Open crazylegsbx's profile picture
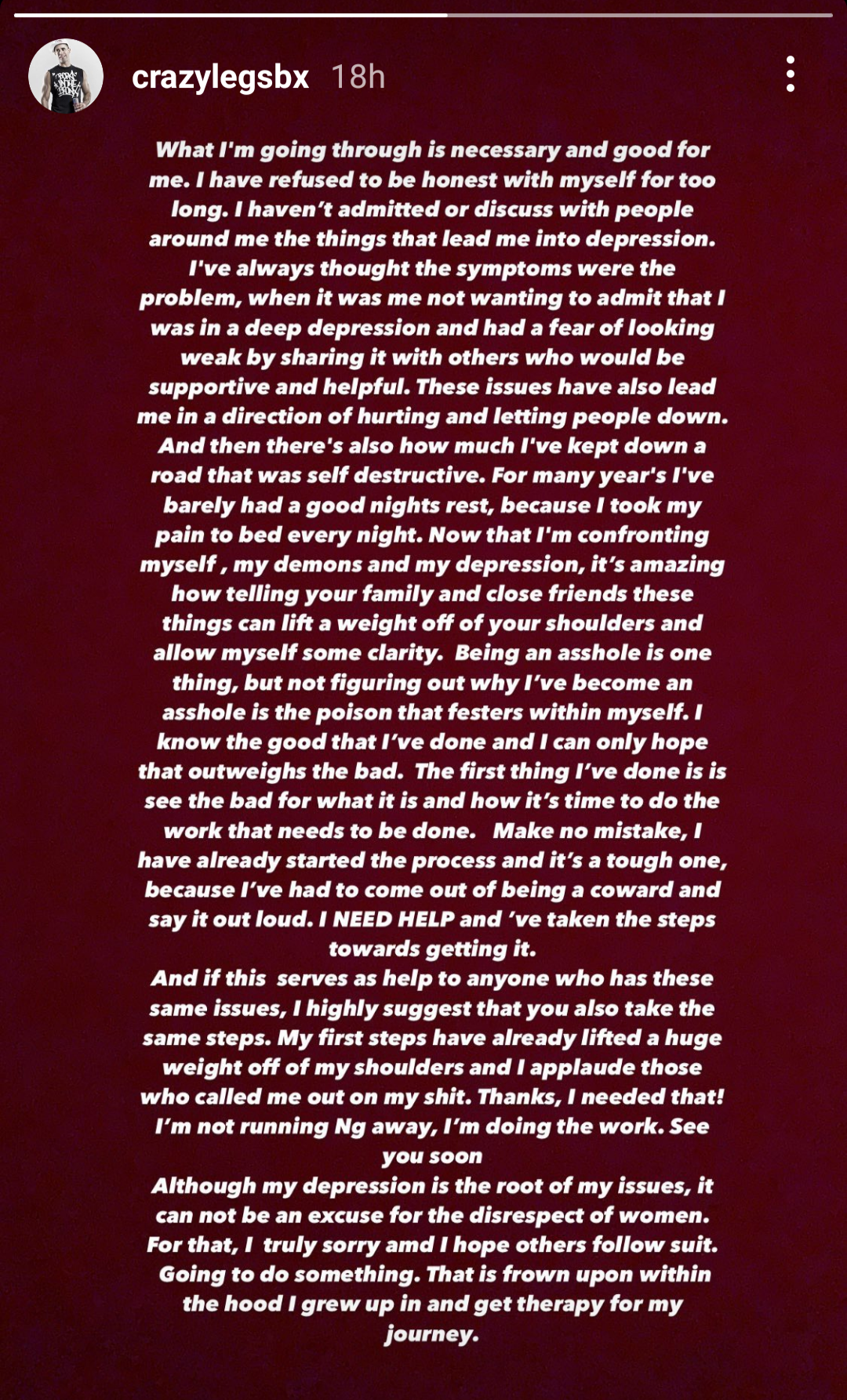Image resolution: width=847 pixels, height=1400 pixels. 66,76
